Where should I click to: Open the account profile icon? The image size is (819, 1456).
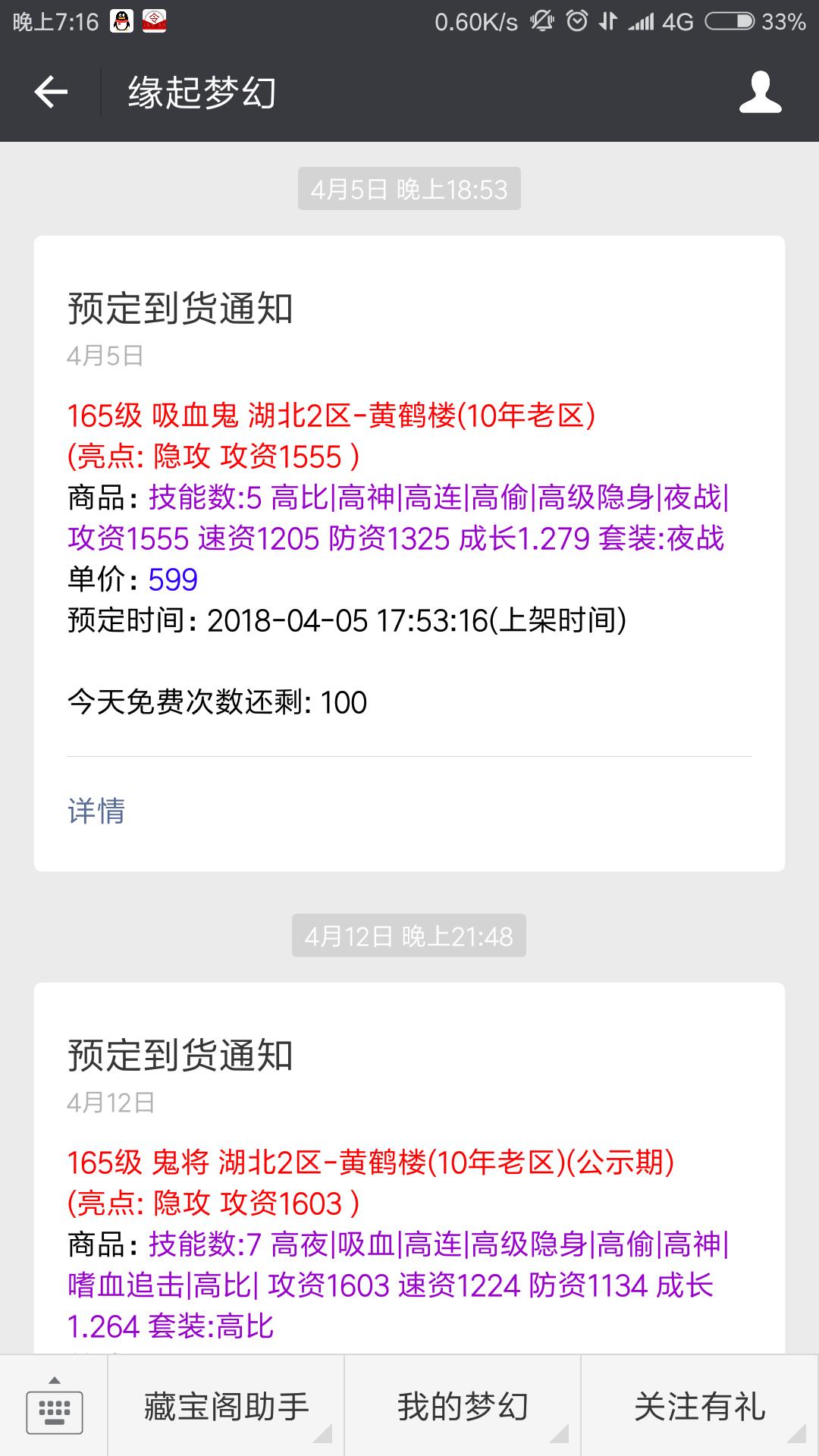click(760, 93)
